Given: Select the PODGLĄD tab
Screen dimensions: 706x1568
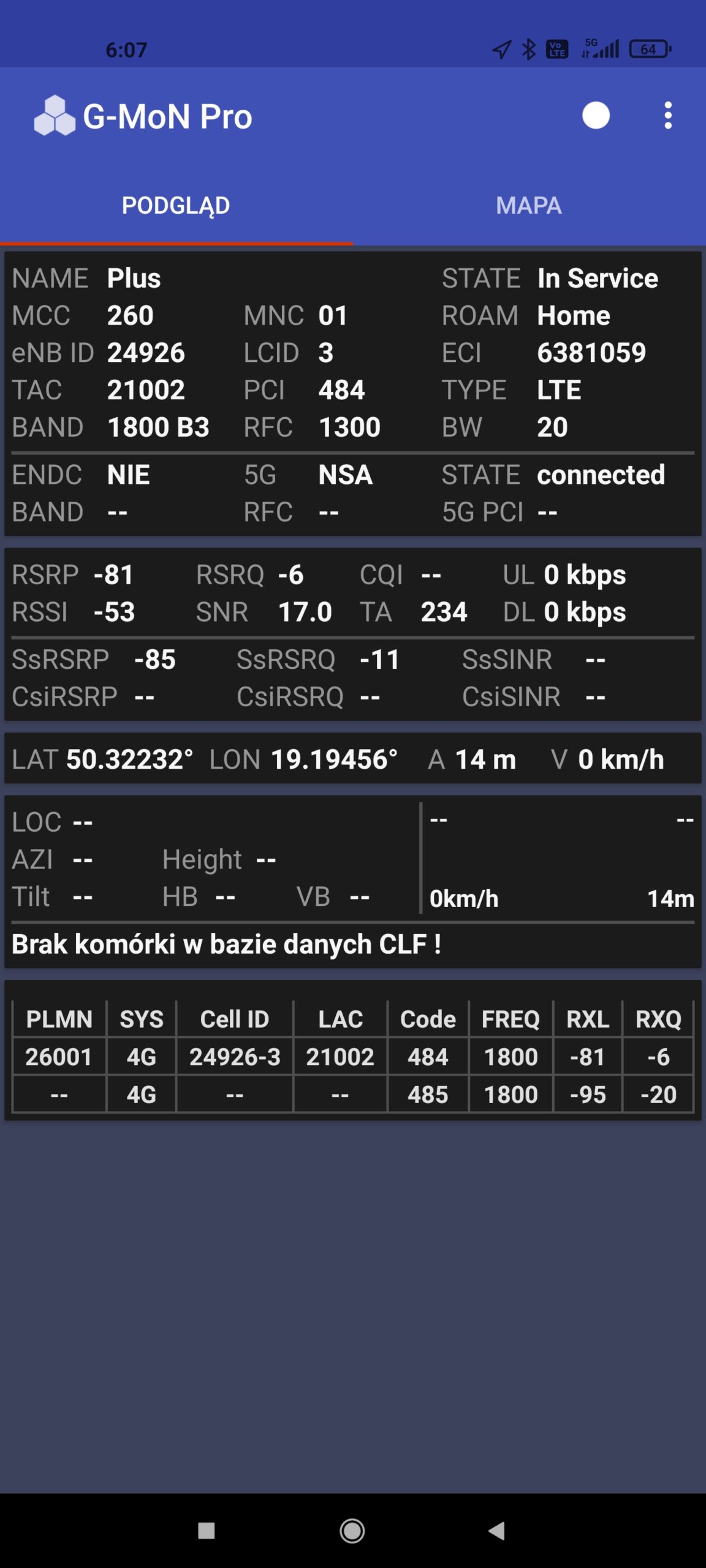Looking at the screenshot, I should pyautogui.click(x=176, y=206).
